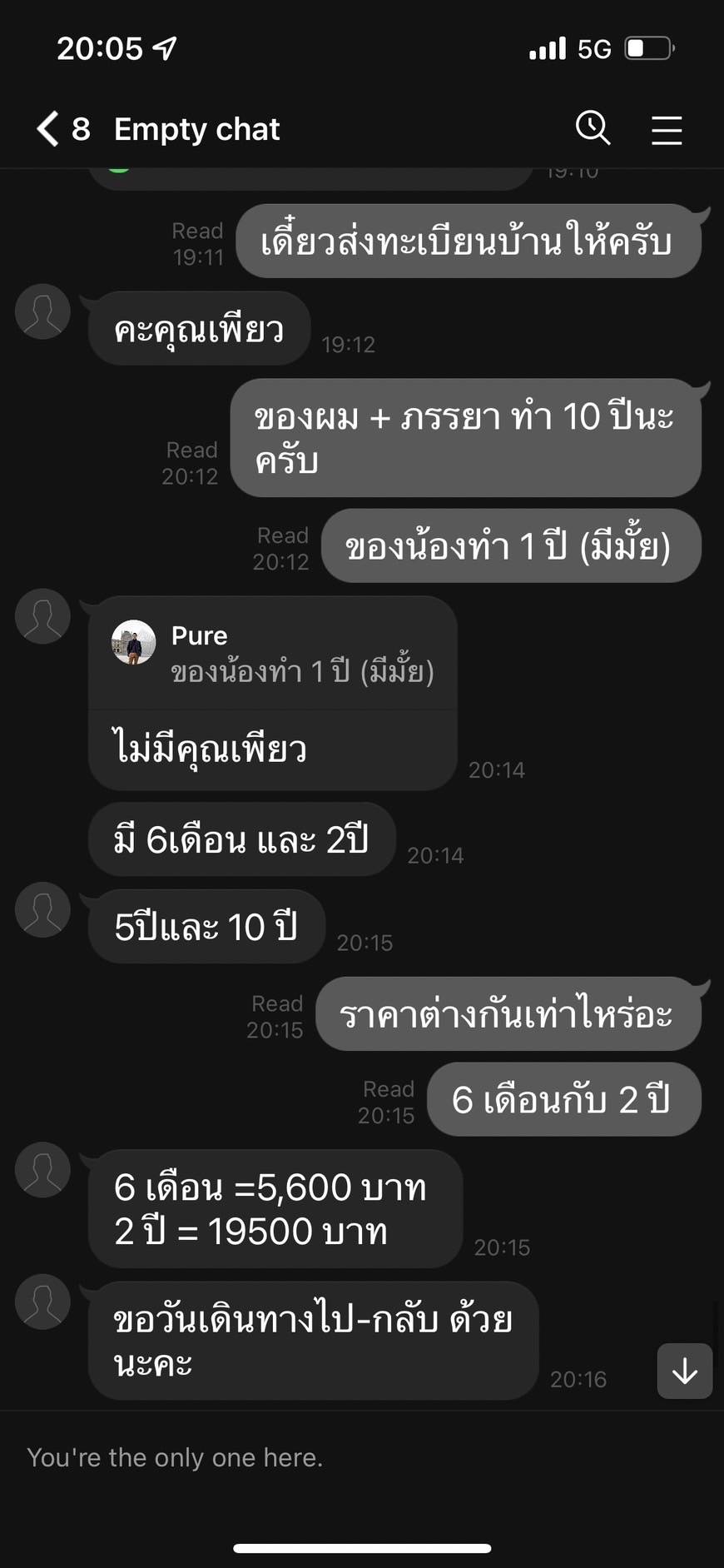
Task: Open the chat search icon
Action: [593, 128]
